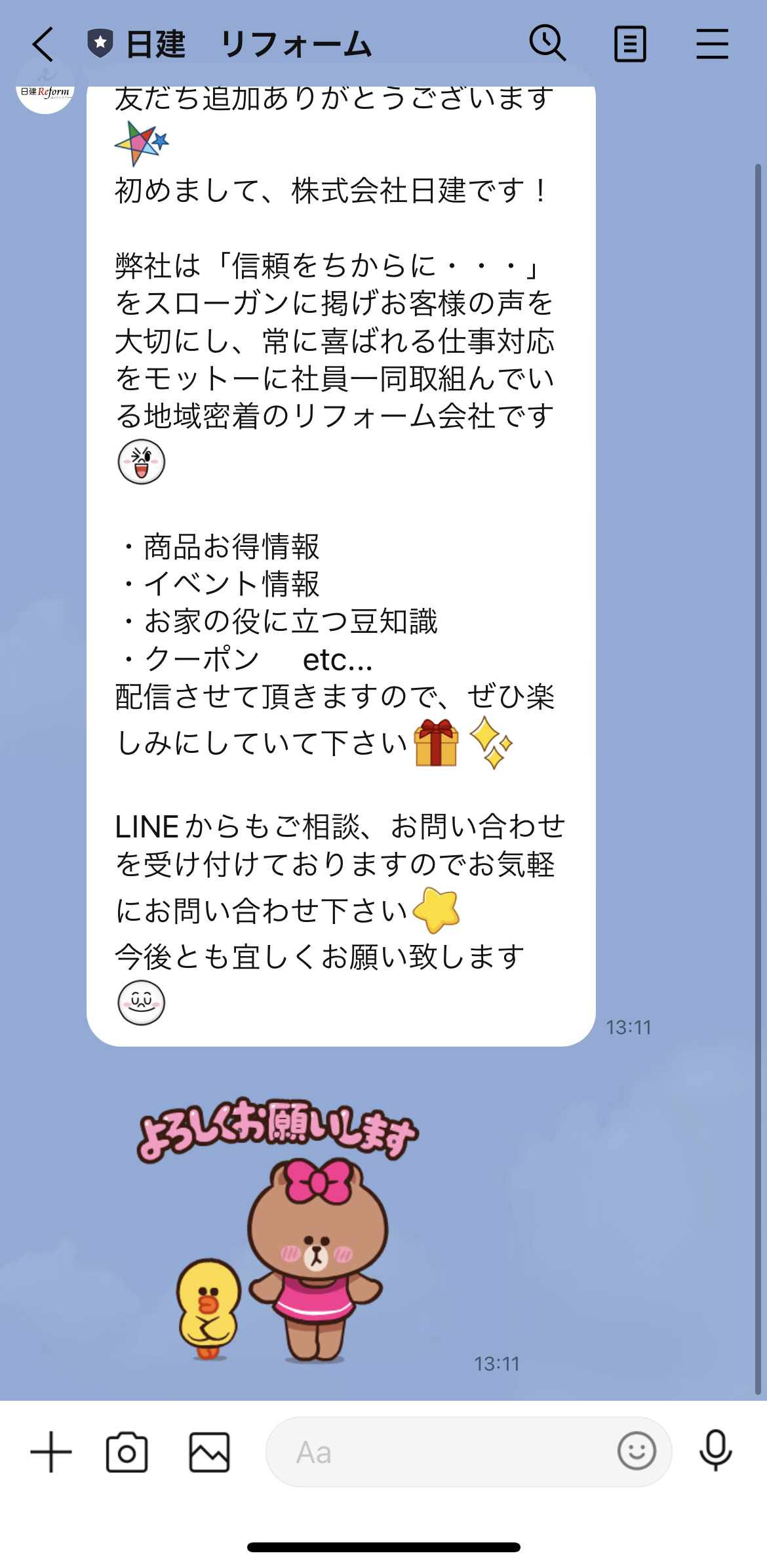Open the notes/announcements icon beside search
This screenshot has width=767, height=1568.
631,43
